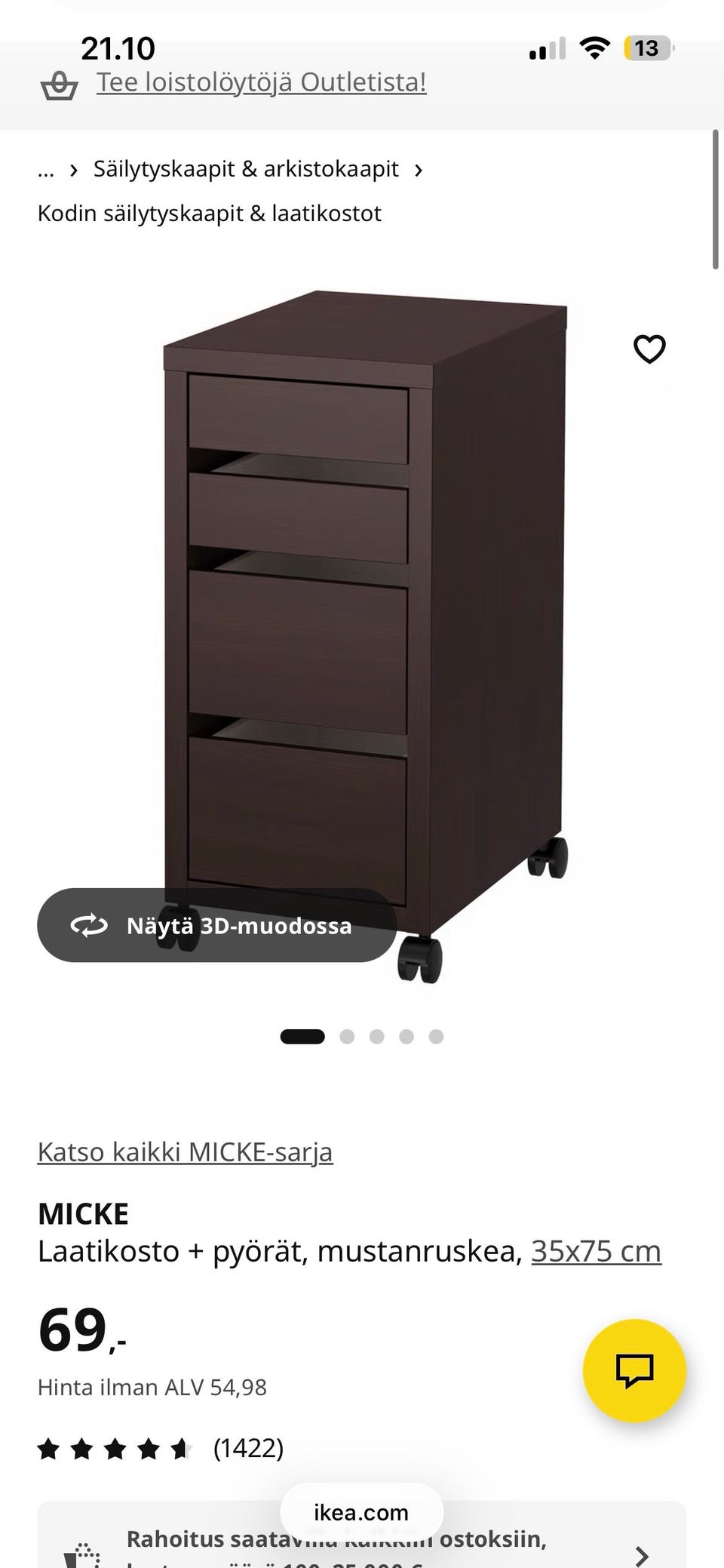Screen dimensions: 724x1568
Task: Open Katso kaikki MICKE-sarja link
Action: coord(186,1152)
